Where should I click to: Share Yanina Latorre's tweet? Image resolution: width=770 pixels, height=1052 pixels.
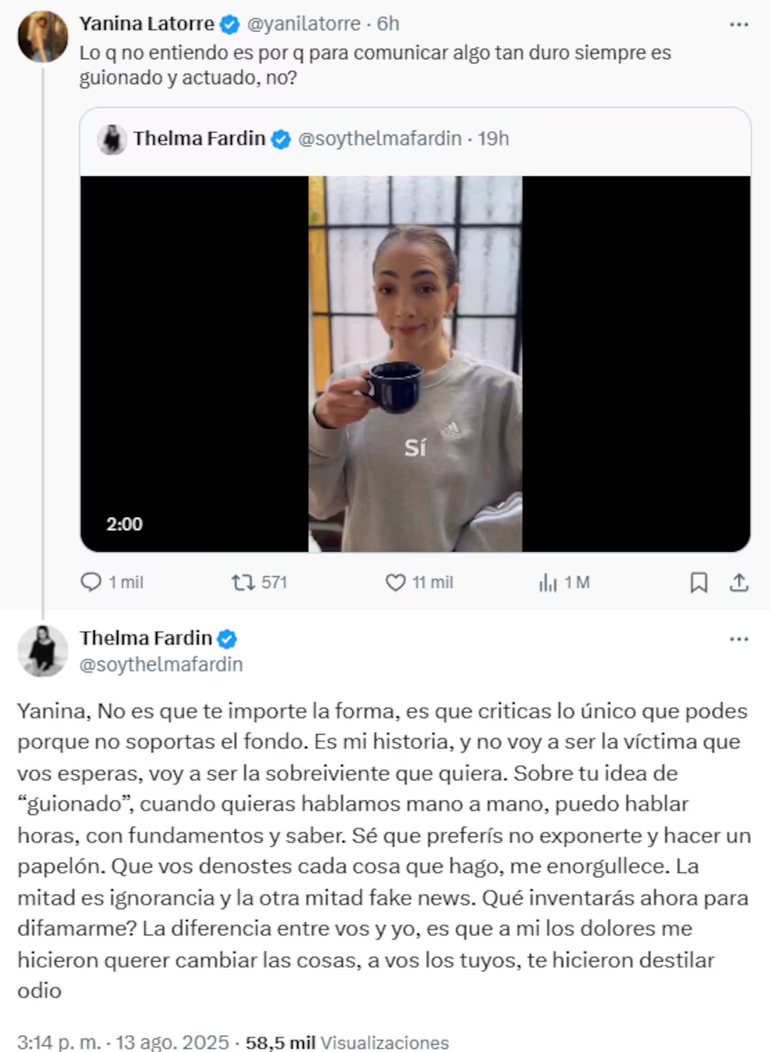739,582
